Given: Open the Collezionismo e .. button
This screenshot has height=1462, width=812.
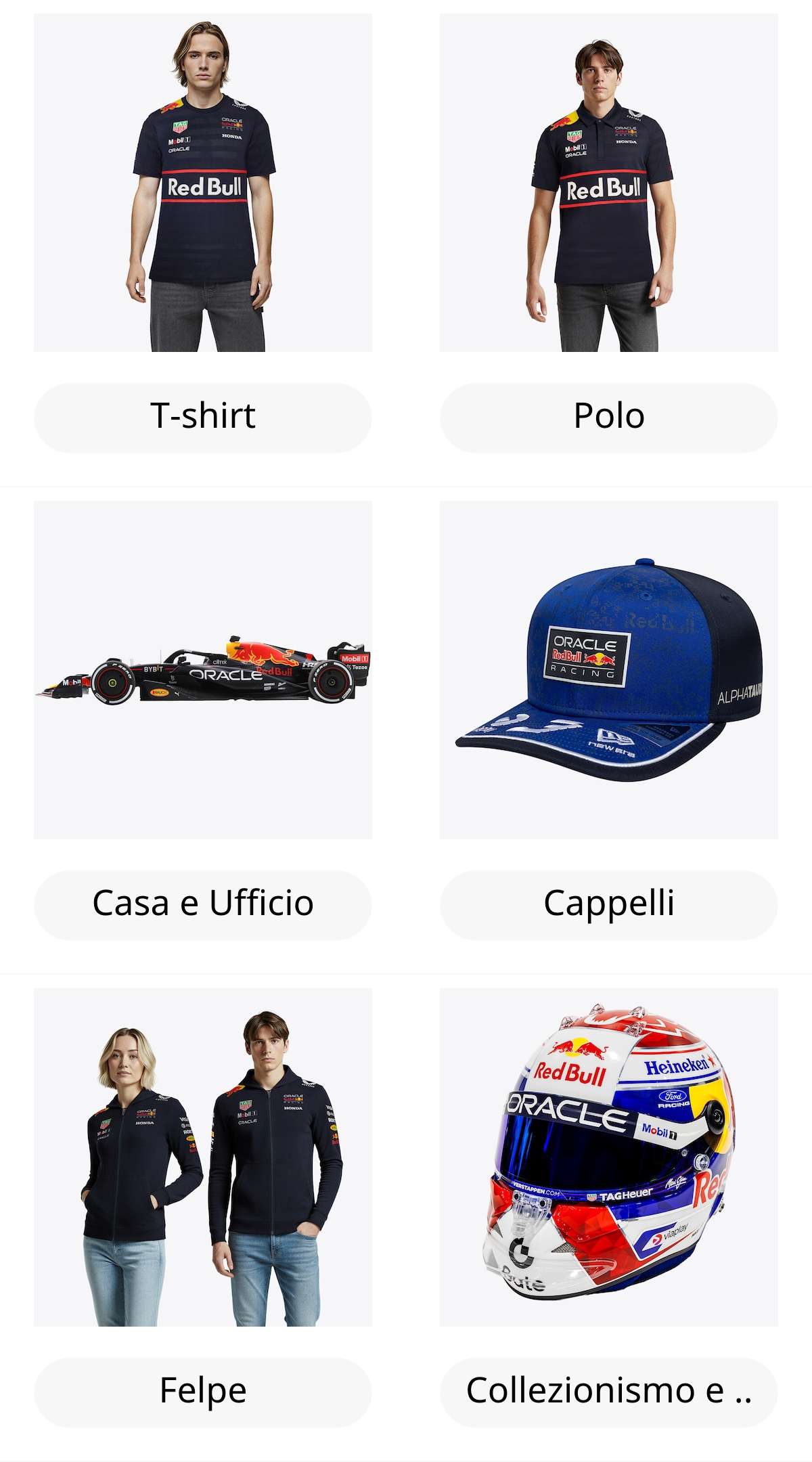Looking at the screenshot, I should (x=609, y=1392).
